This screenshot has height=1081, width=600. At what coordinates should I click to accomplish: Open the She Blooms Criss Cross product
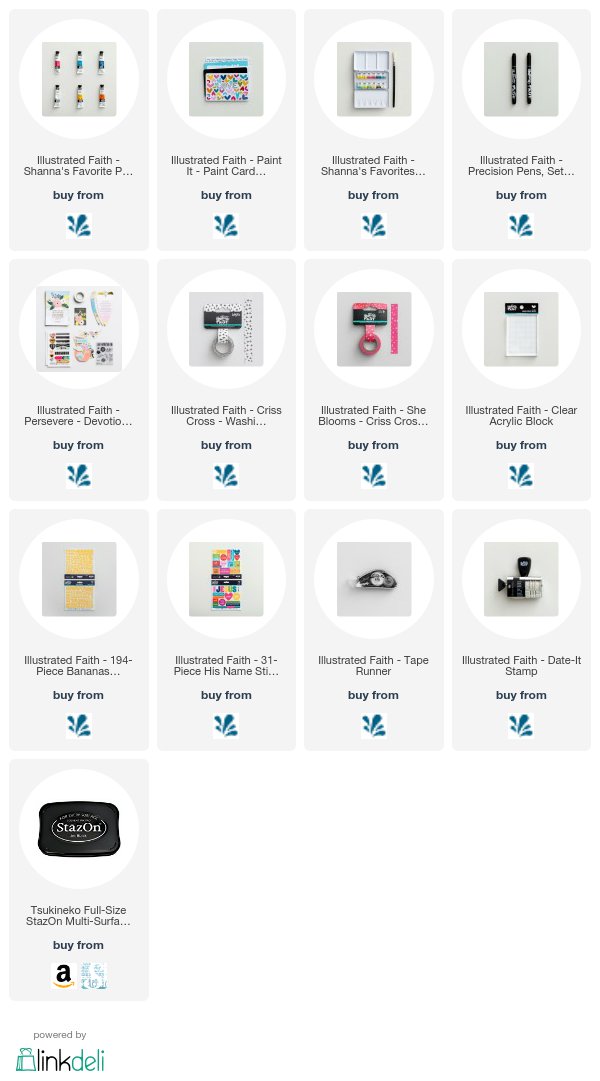373,329
